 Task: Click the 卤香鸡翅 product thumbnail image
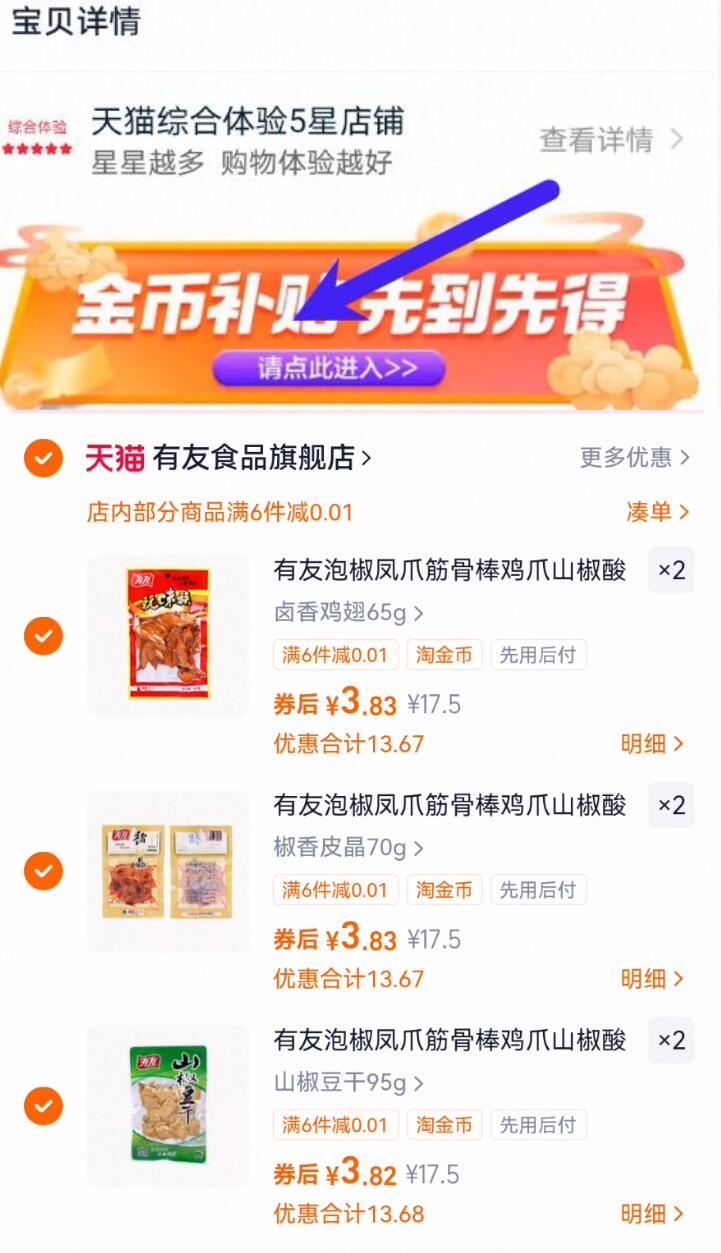pyautogui.click(x=168, y=633)
